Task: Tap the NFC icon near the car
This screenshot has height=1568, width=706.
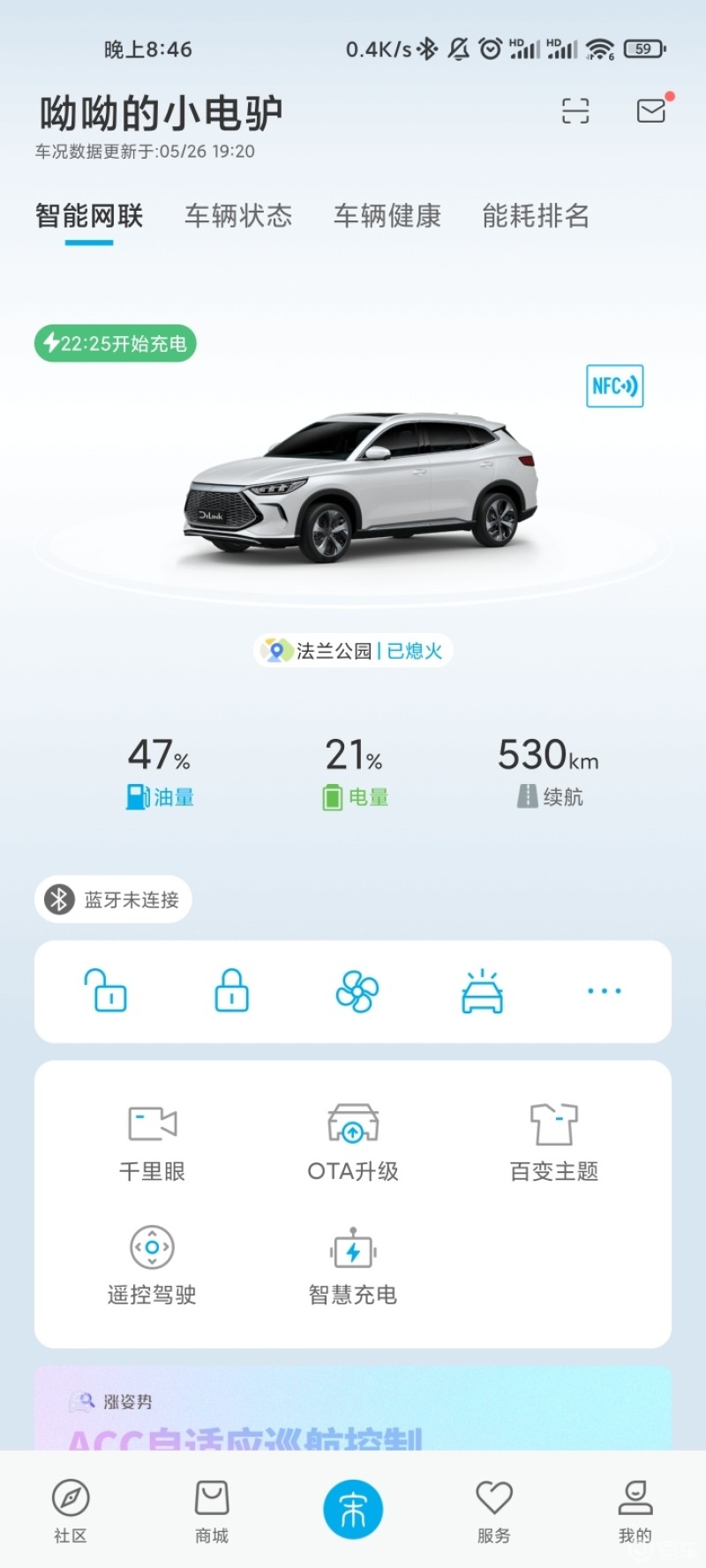Action: tap(614, 385)
